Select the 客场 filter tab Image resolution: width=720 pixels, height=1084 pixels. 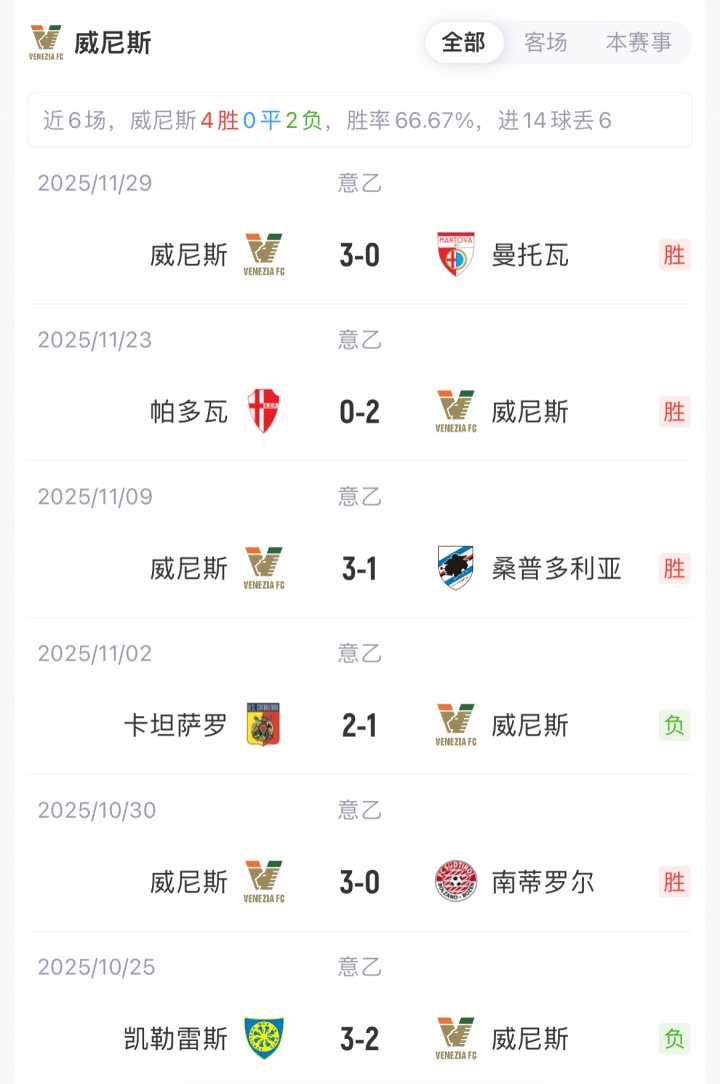(x=546, y=42)
